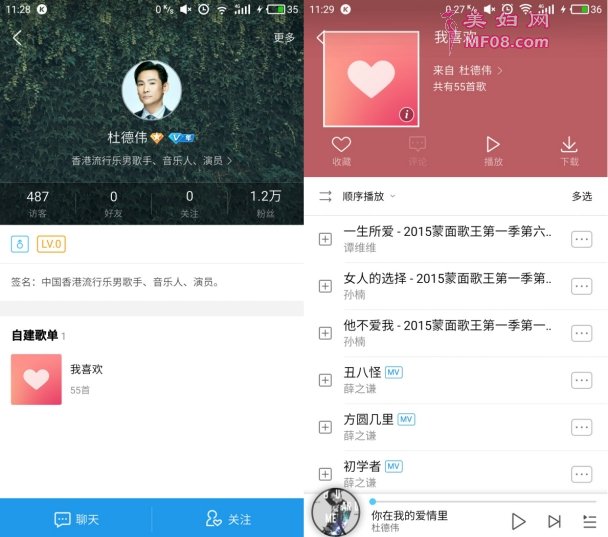Start a chat with 聊天 button
Screen dimensions: 608x537
click(77, 519)
